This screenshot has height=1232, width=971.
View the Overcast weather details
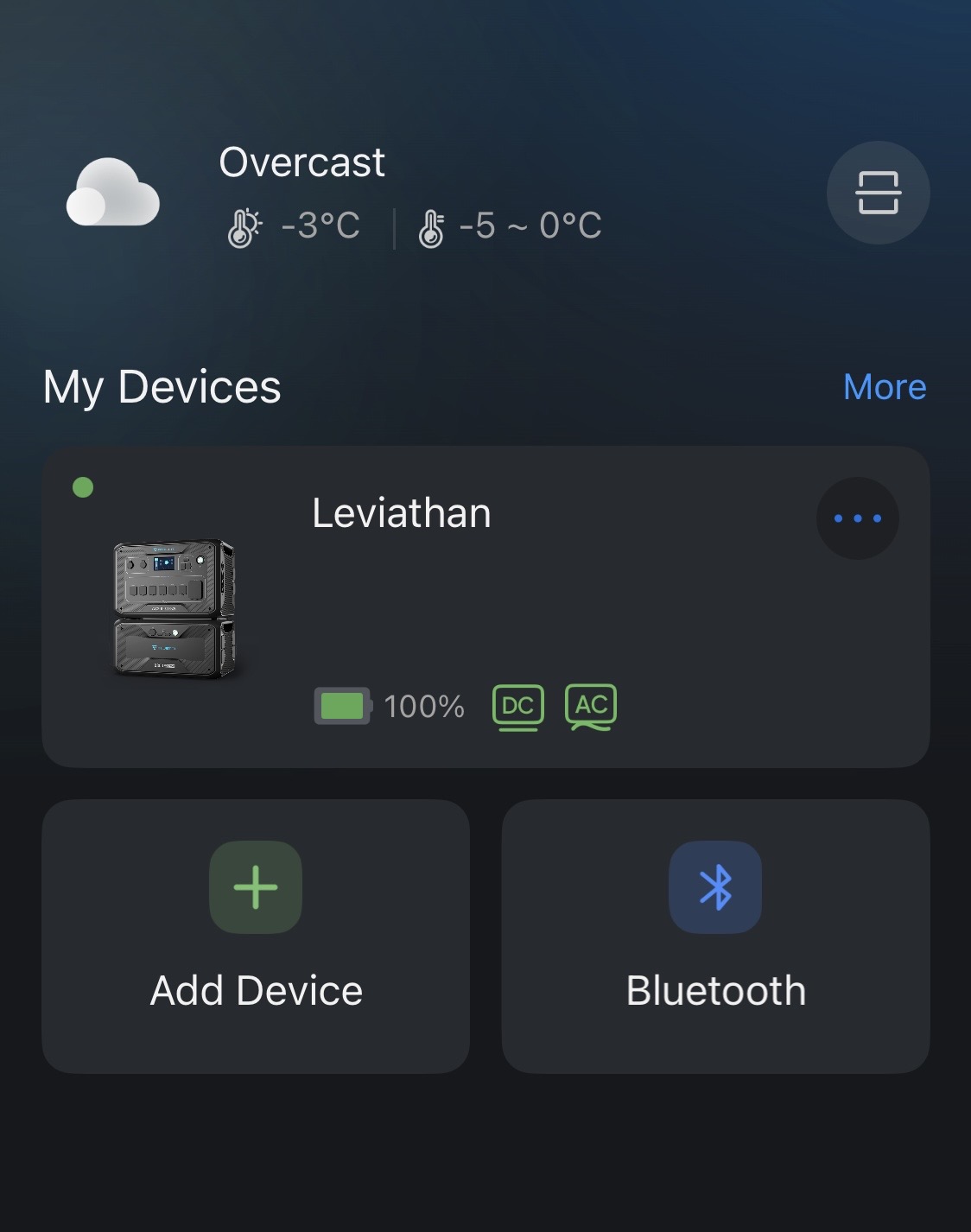click(302, 162)
